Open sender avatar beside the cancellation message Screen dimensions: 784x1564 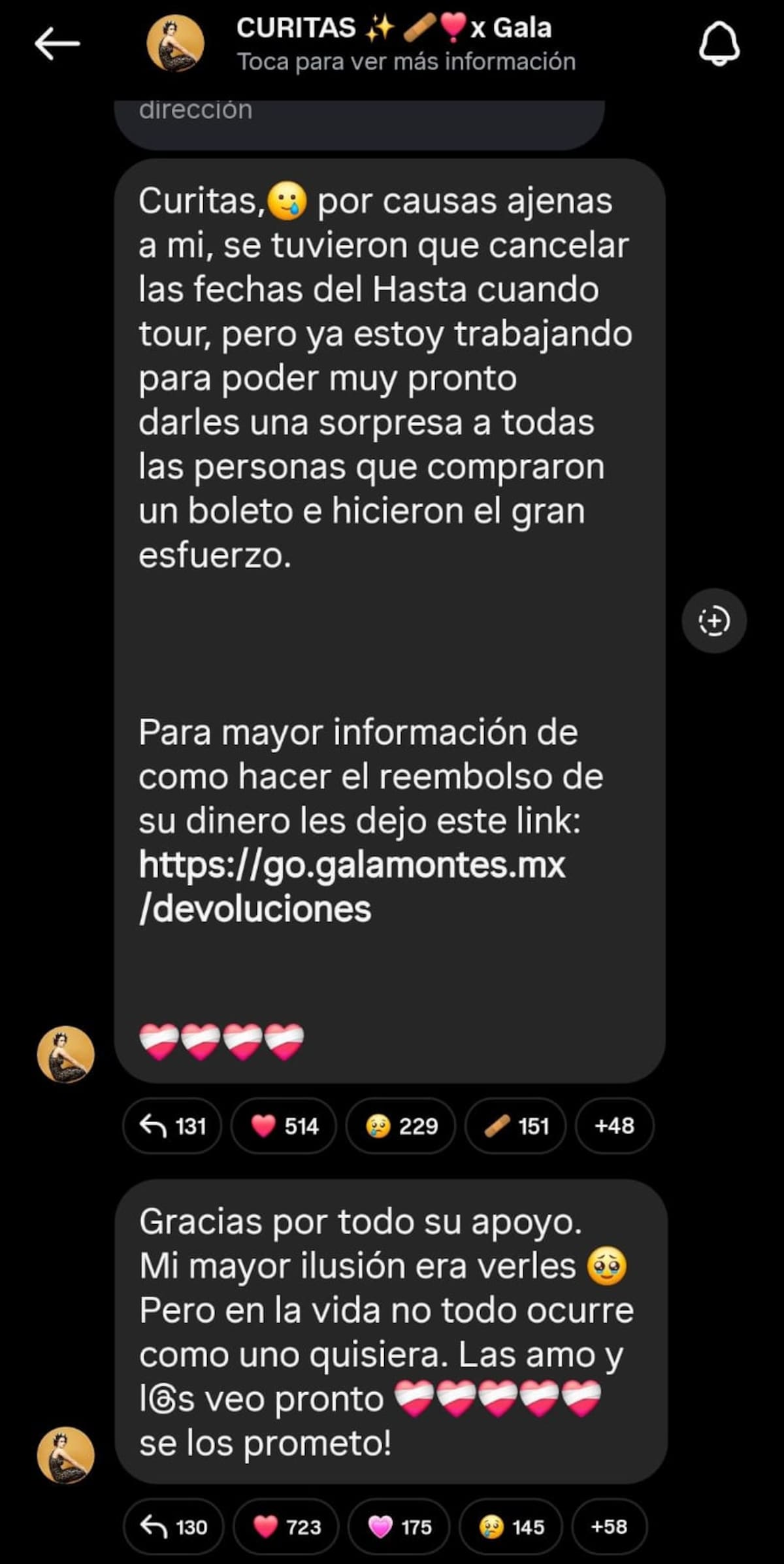65,1054
